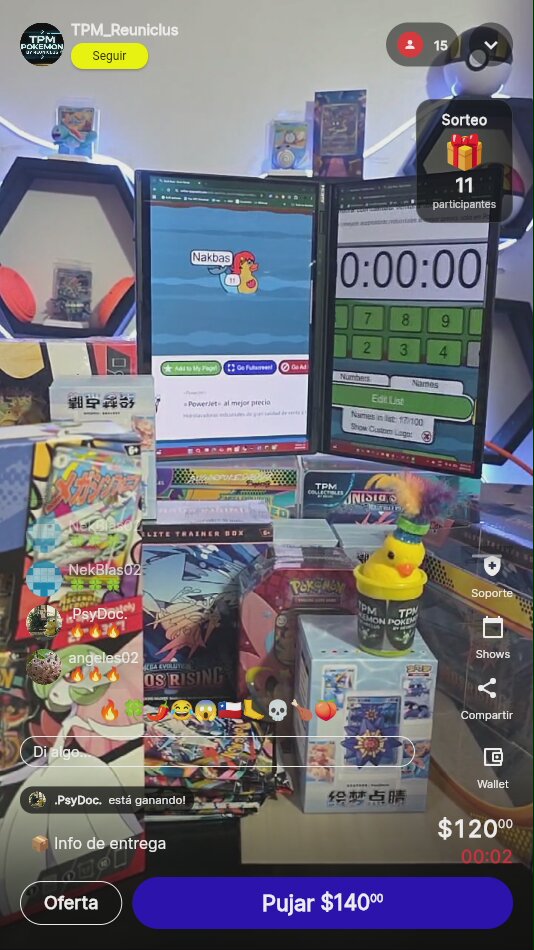Open the TPM_Reuniclus profile avatar

(42, 44)
